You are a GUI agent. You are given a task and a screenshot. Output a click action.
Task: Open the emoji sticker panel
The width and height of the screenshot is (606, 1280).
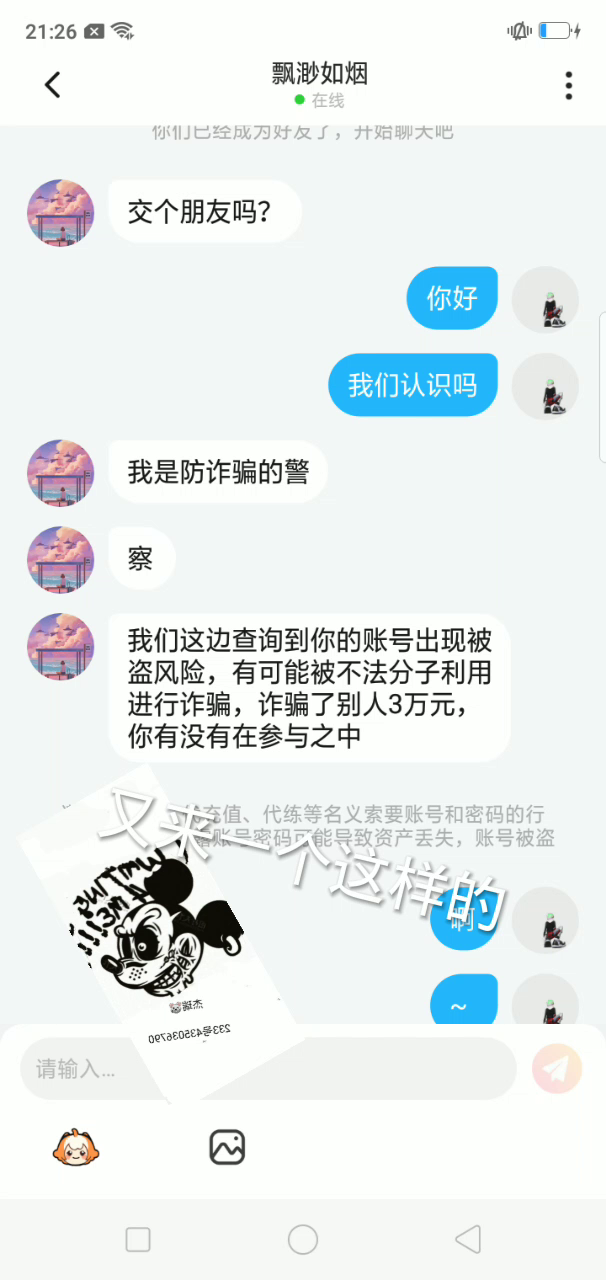(x=76, y=1147)
